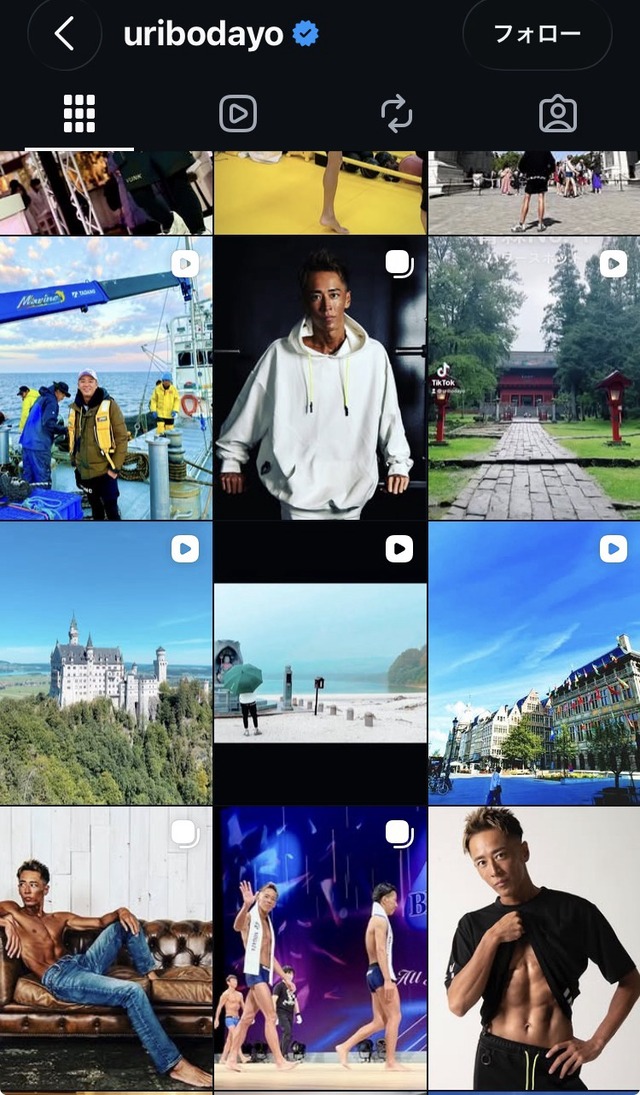The width and height of the screenshot is (640, 1095).
Task: Open the reposts tab
Action: (397, 114)
